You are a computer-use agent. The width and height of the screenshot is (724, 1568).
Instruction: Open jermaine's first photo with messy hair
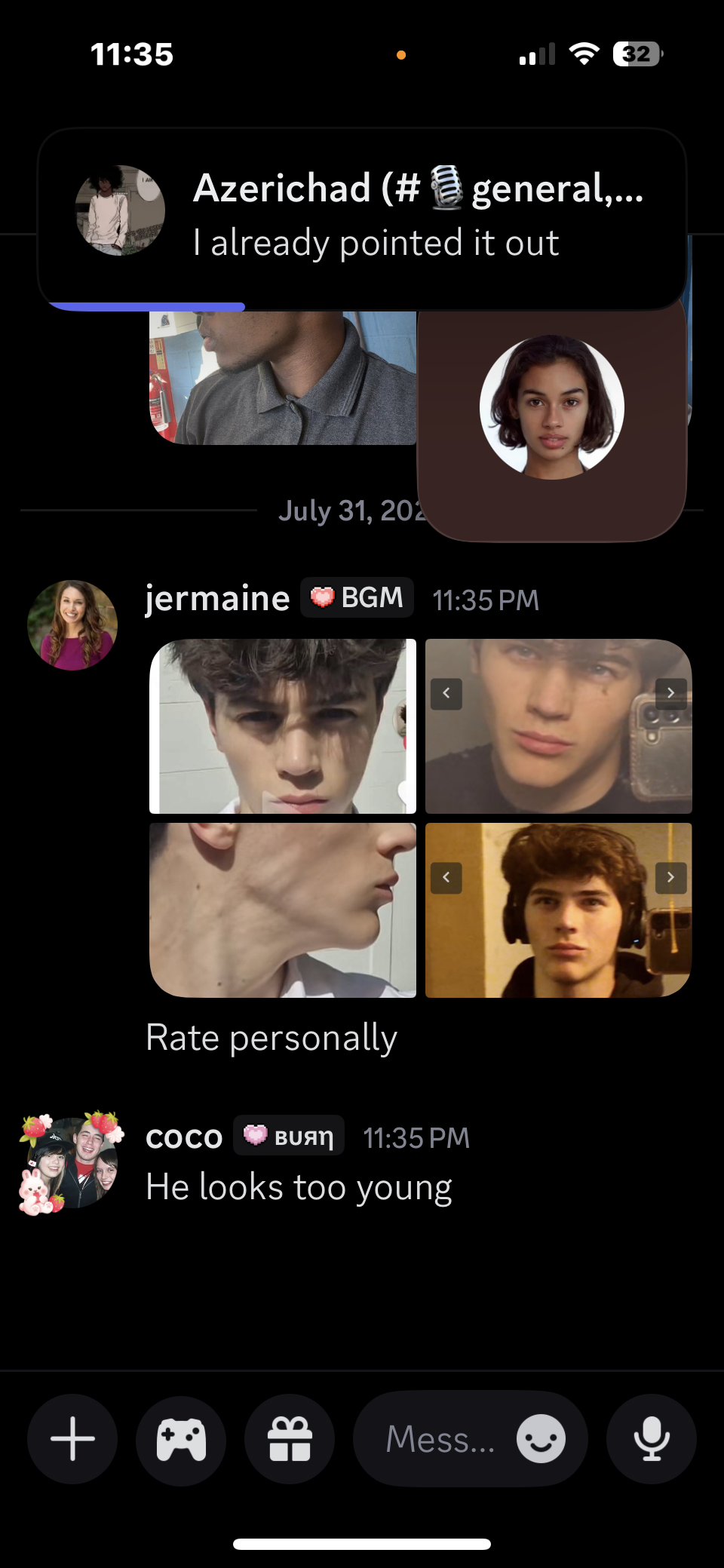283,726
